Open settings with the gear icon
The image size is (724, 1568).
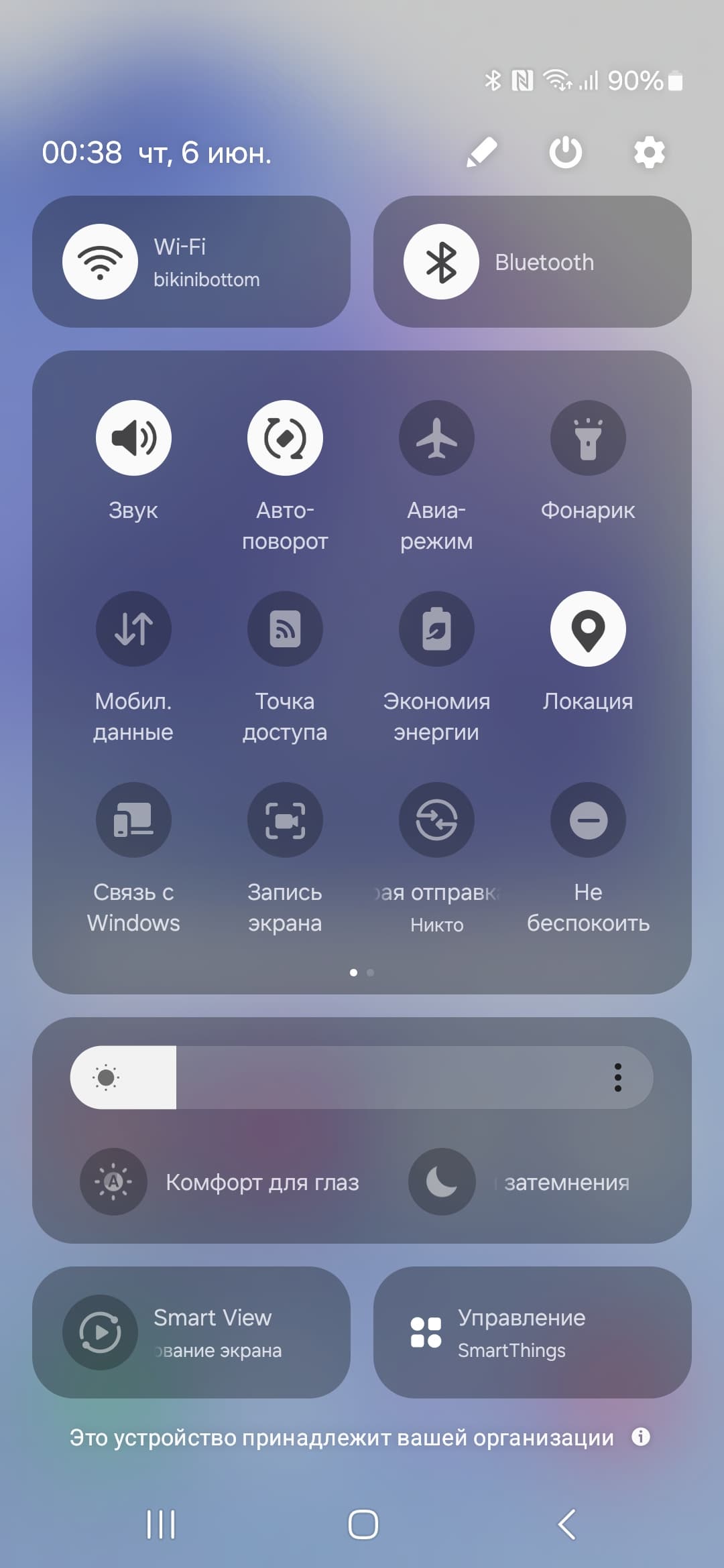click(649, 153)
